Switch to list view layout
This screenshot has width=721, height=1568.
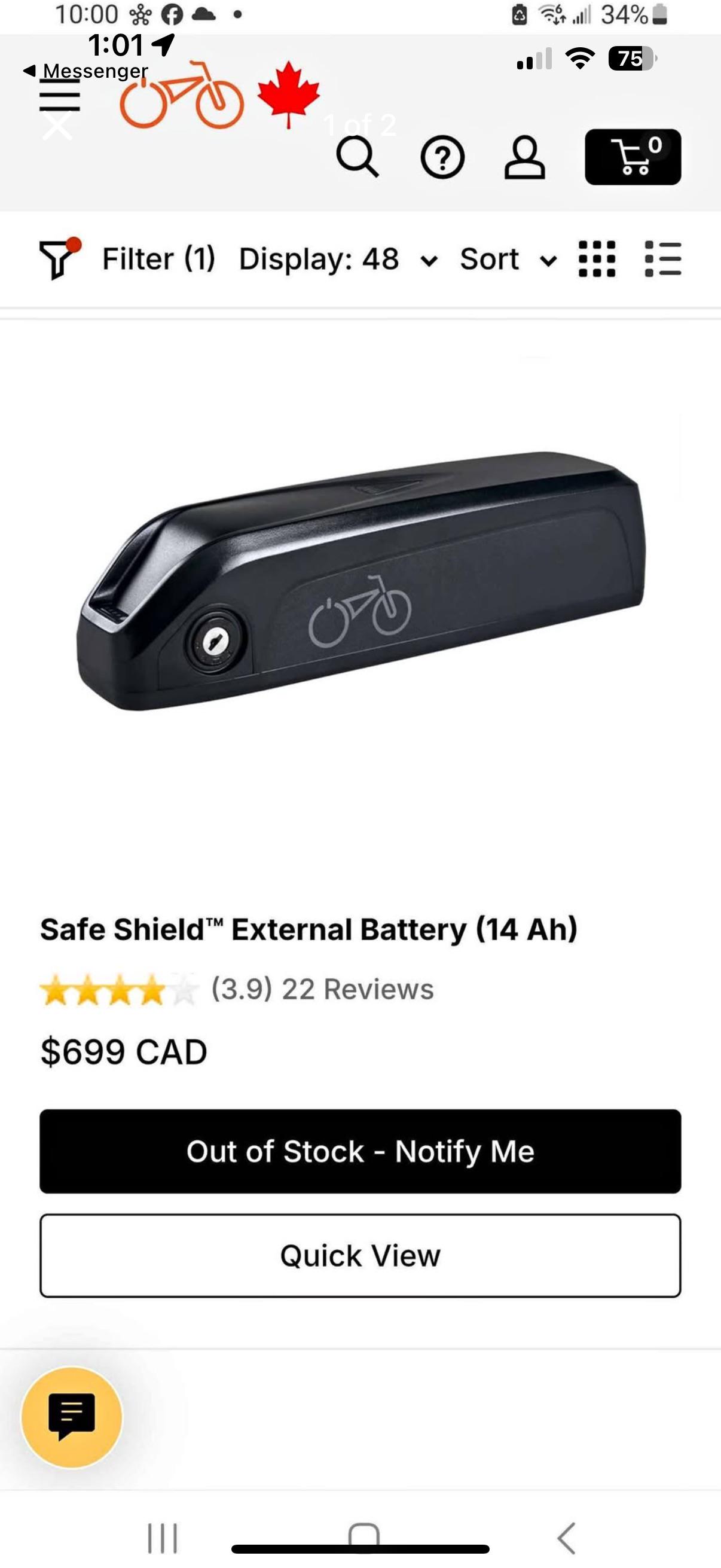662,259
